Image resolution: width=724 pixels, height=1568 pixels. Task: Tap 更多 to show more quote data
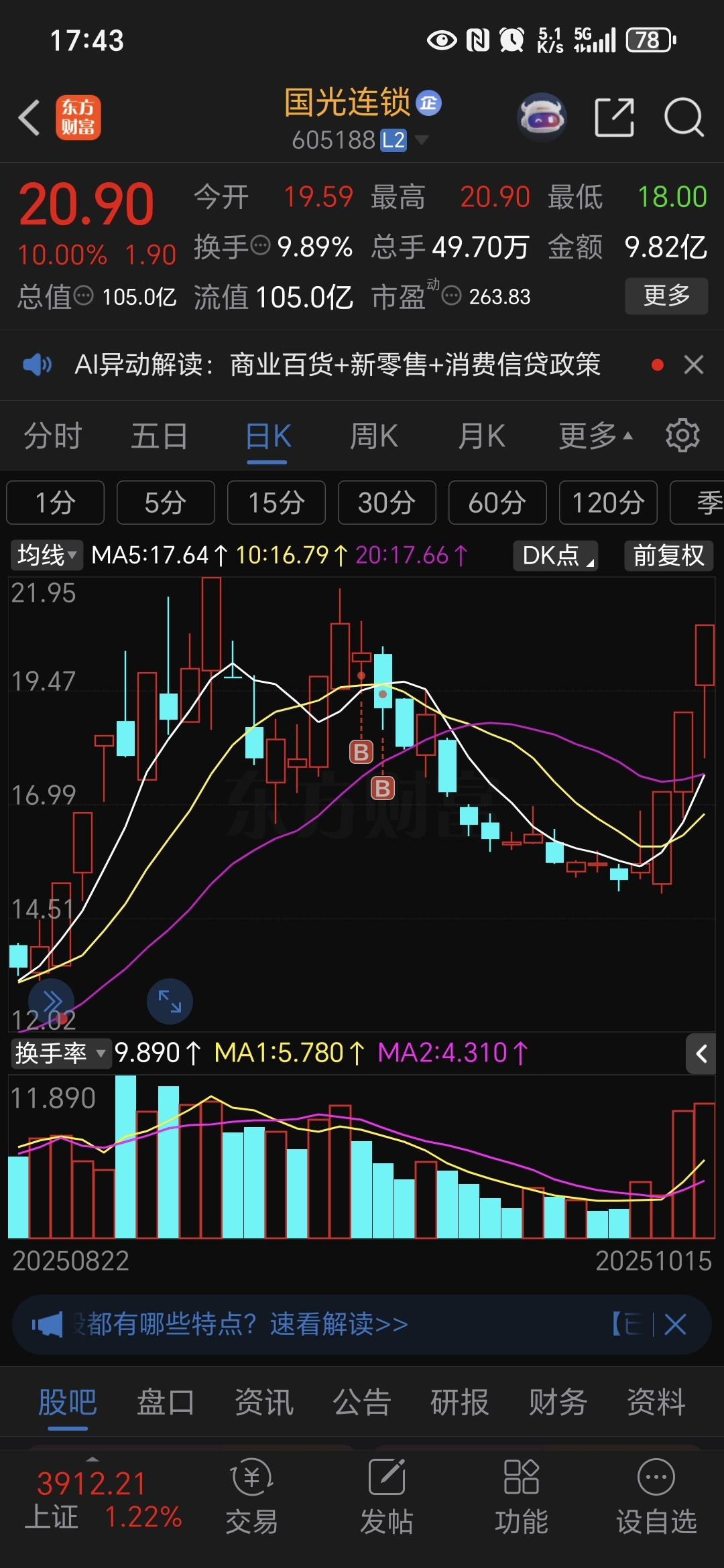(666, 296)
